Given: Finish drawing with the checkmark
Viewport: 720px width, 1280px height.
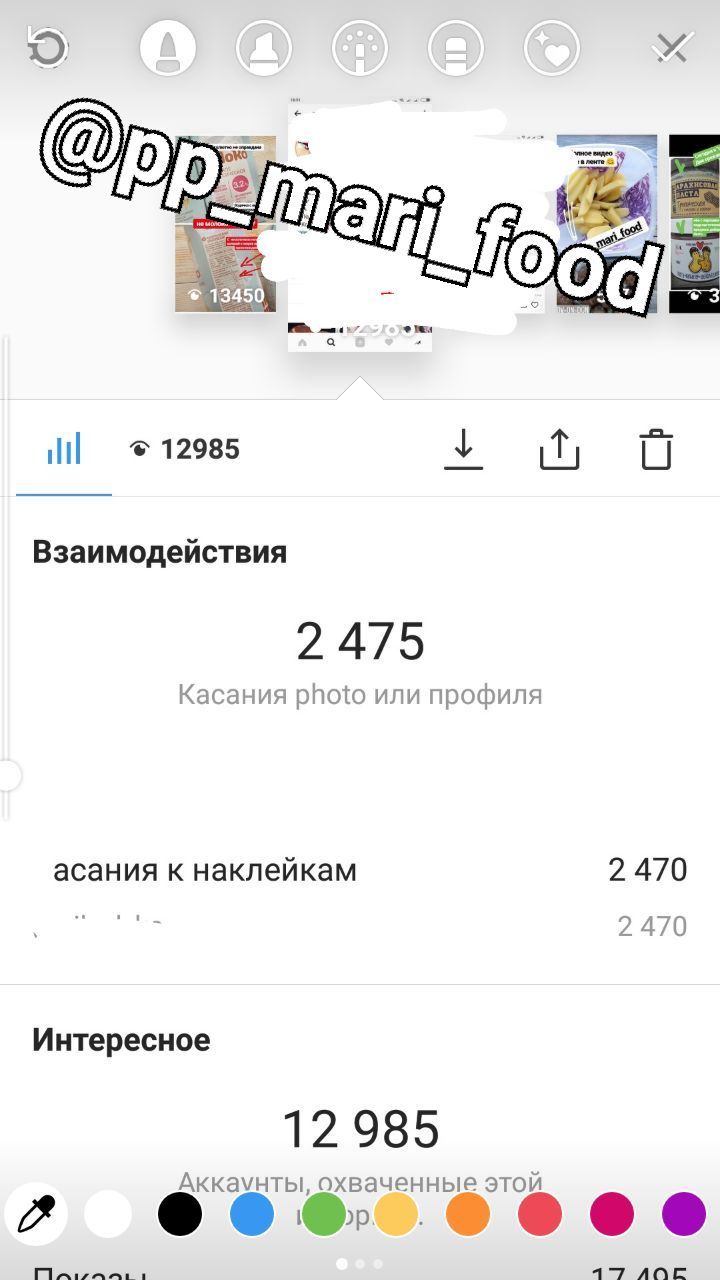Looking at the screenshot, I should coord(672,47).
